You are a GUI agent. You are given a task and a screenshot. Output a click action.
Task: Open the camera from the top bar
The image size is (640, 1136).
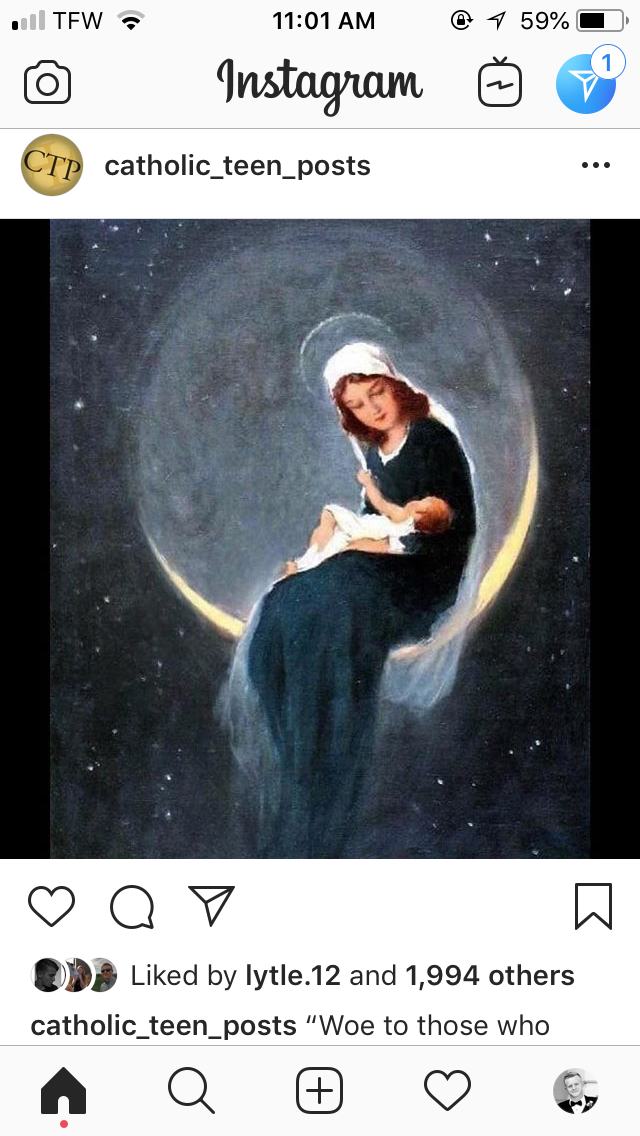click(47, 84)
